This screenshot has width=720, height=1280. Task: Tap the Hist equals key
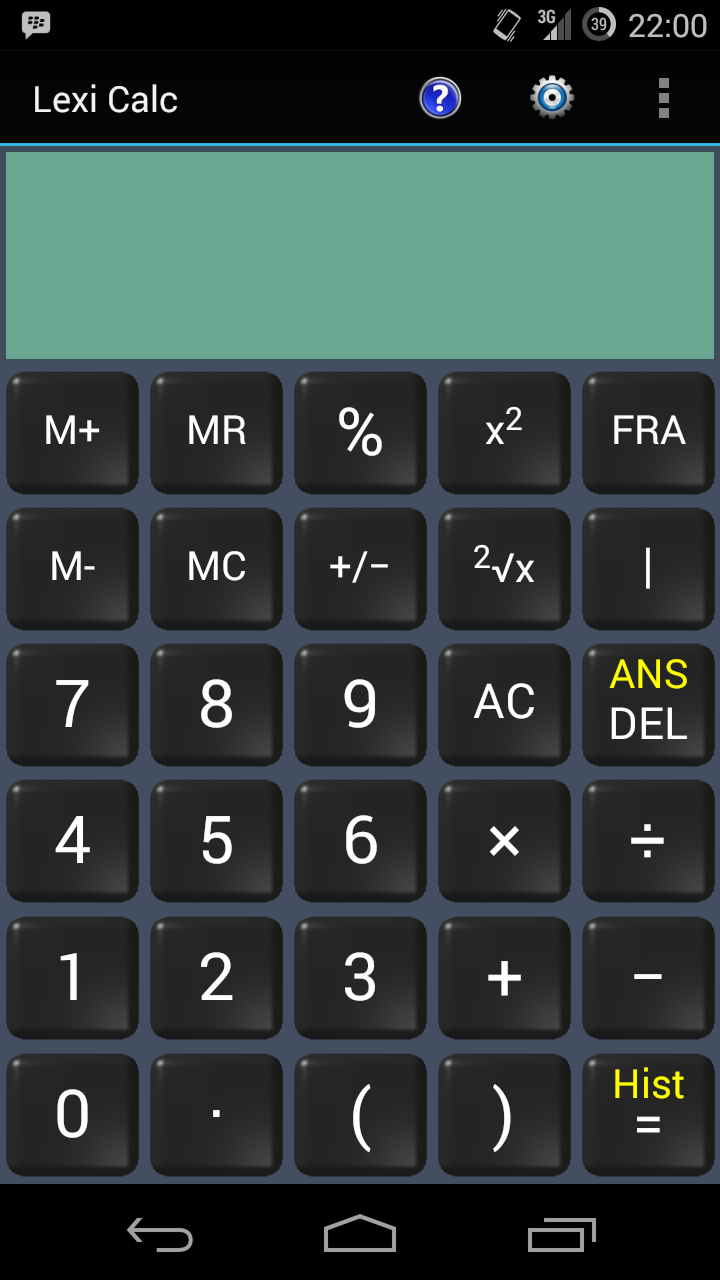[649, 1114]
